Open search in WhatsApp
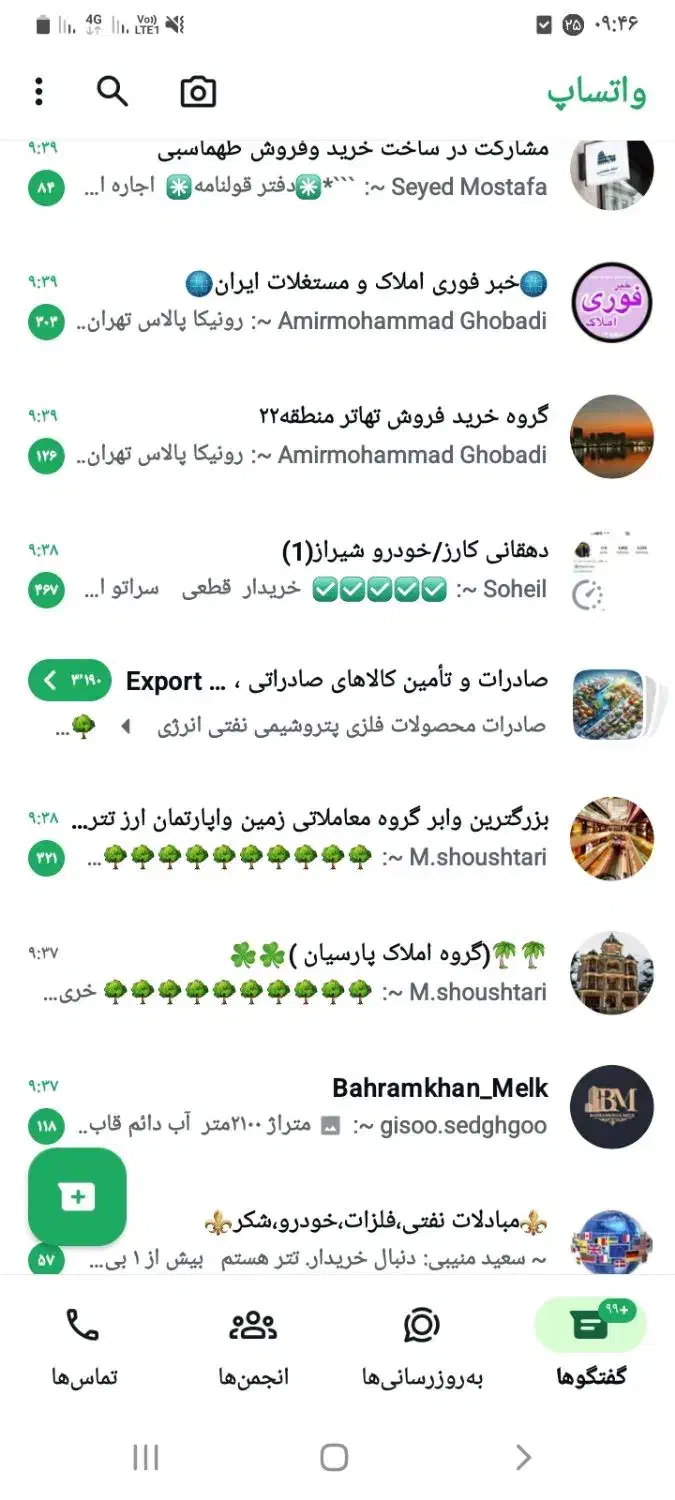Screen dimensions: 675x1500 coord(113,92)
